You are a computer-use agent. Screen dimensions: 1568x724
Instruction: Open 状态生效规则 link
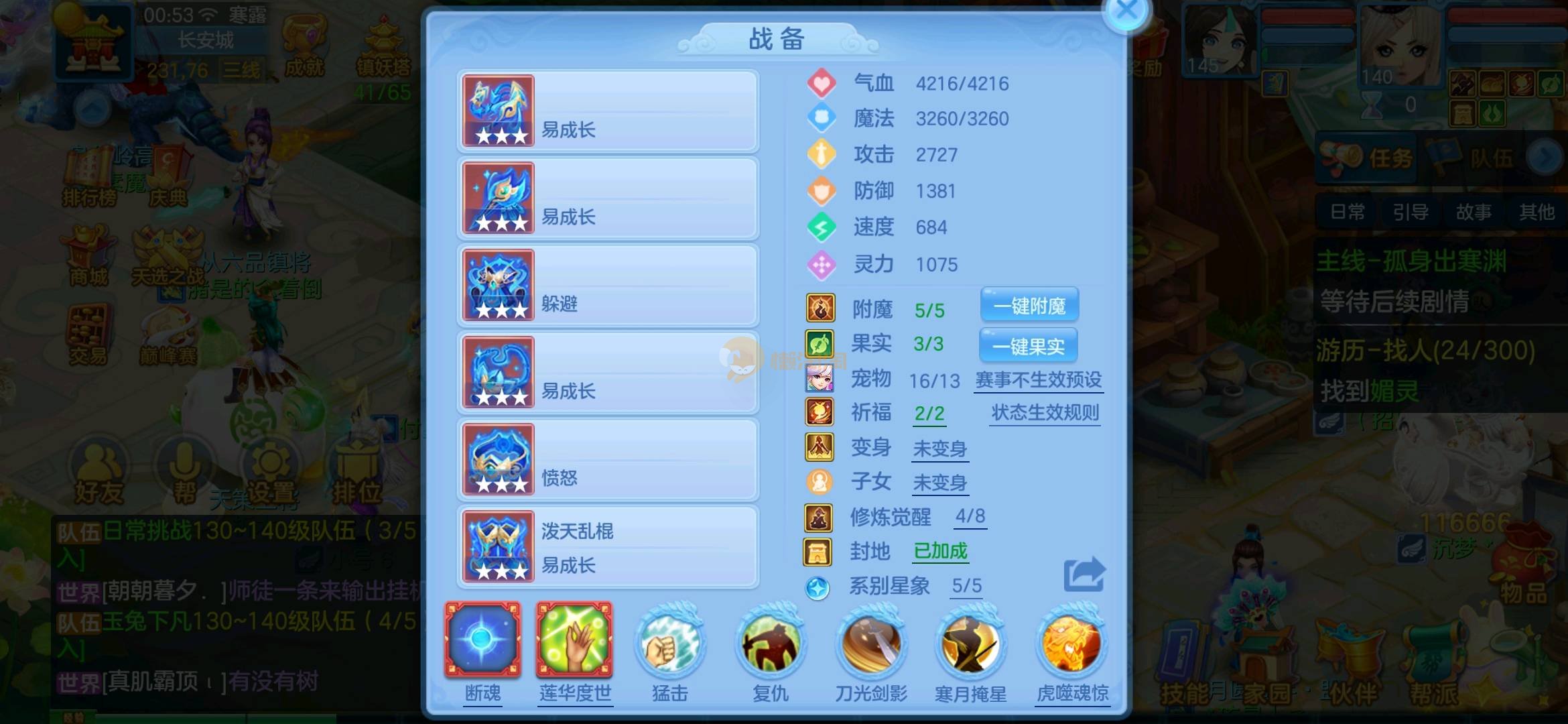coord(1045,413)
